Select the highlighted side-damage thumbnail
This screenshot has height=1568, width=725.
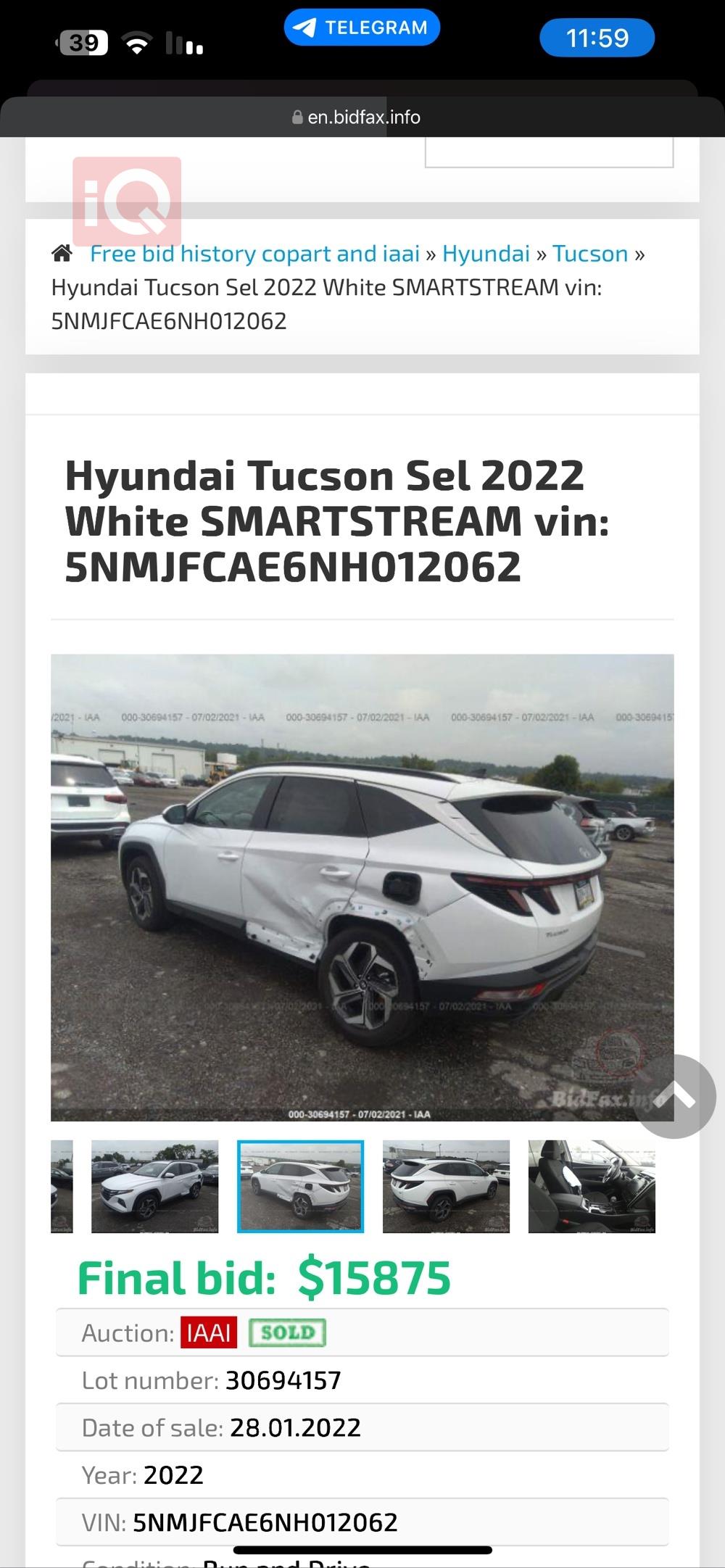(x=300, y=1186)
